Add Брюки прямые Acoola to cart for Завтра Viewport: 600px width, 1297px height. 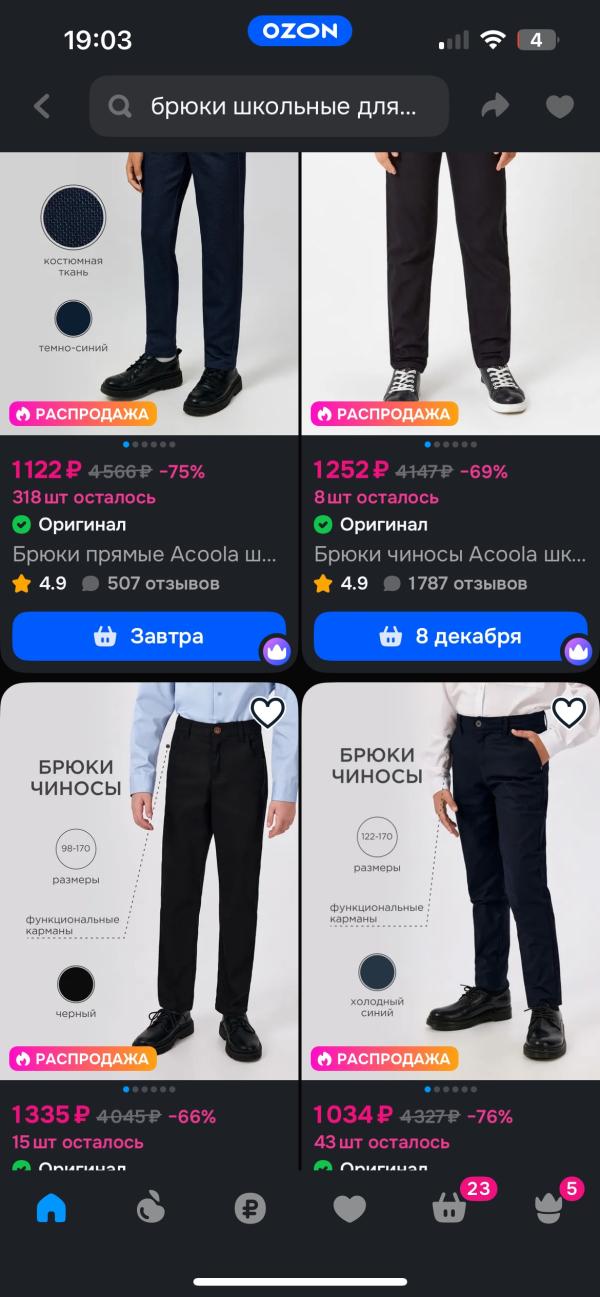pos(149,636)
